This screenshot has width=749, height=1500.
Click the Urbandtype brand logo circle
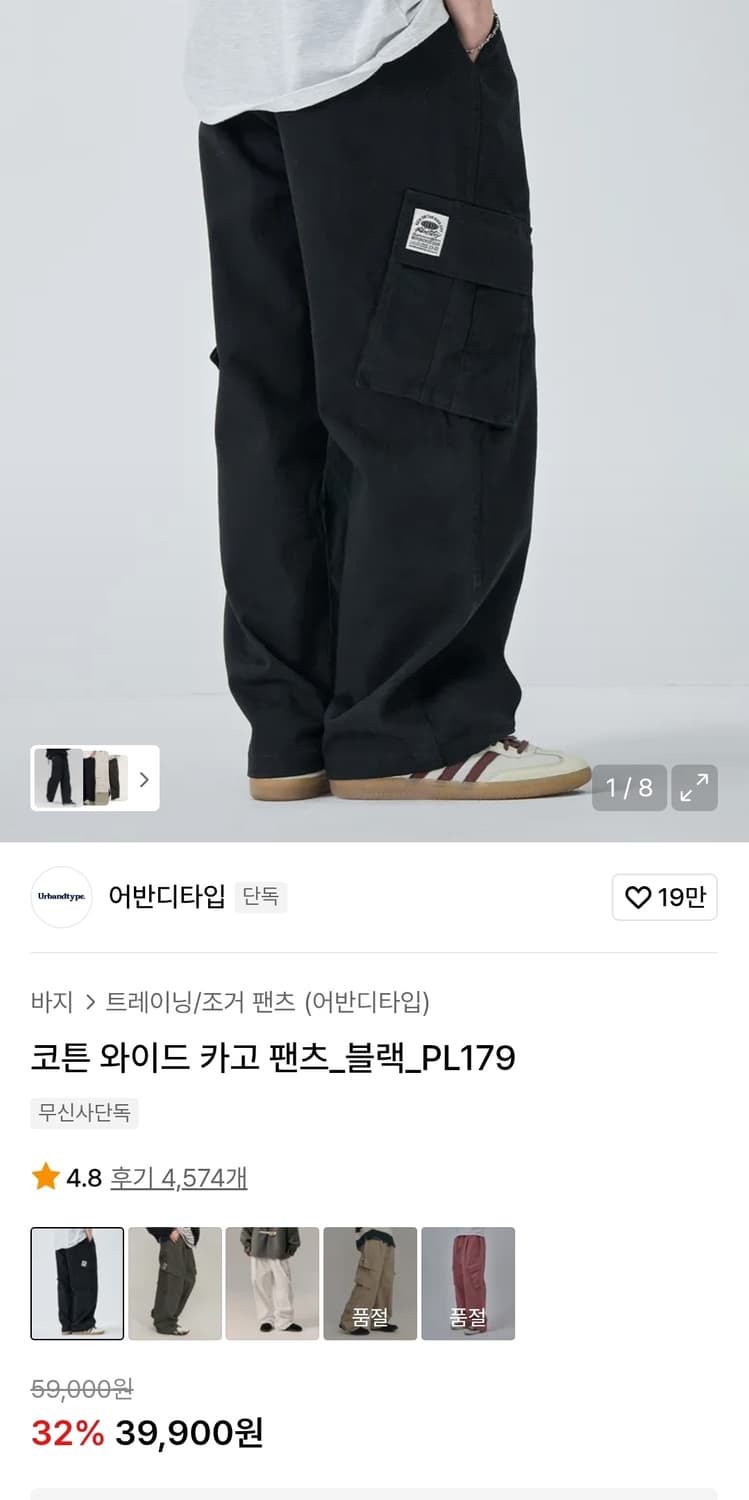pyautogui.click(x=61, y=897)
